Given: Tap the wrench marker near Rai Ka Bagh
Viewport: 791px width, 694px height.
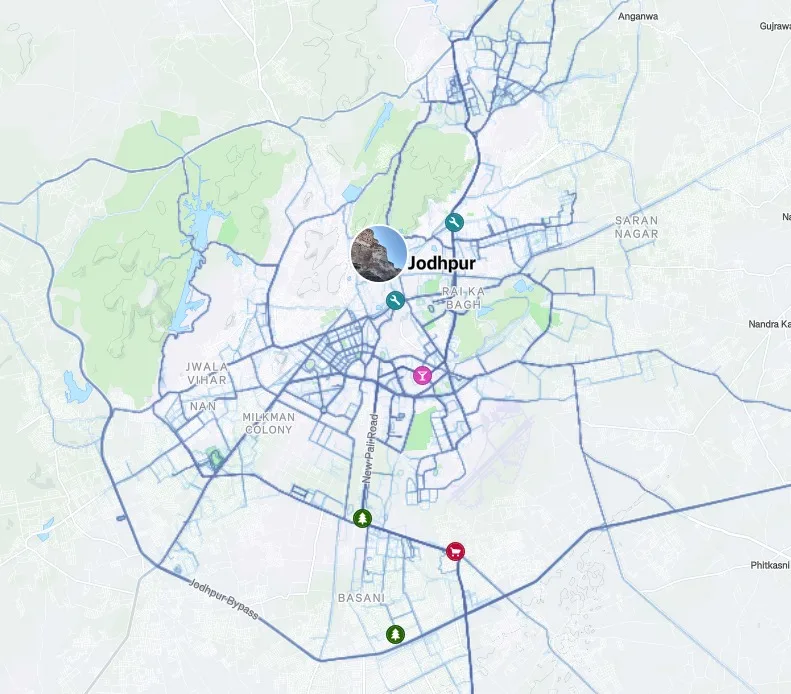Looking at the screenshot, I should [x=396, y=300].
